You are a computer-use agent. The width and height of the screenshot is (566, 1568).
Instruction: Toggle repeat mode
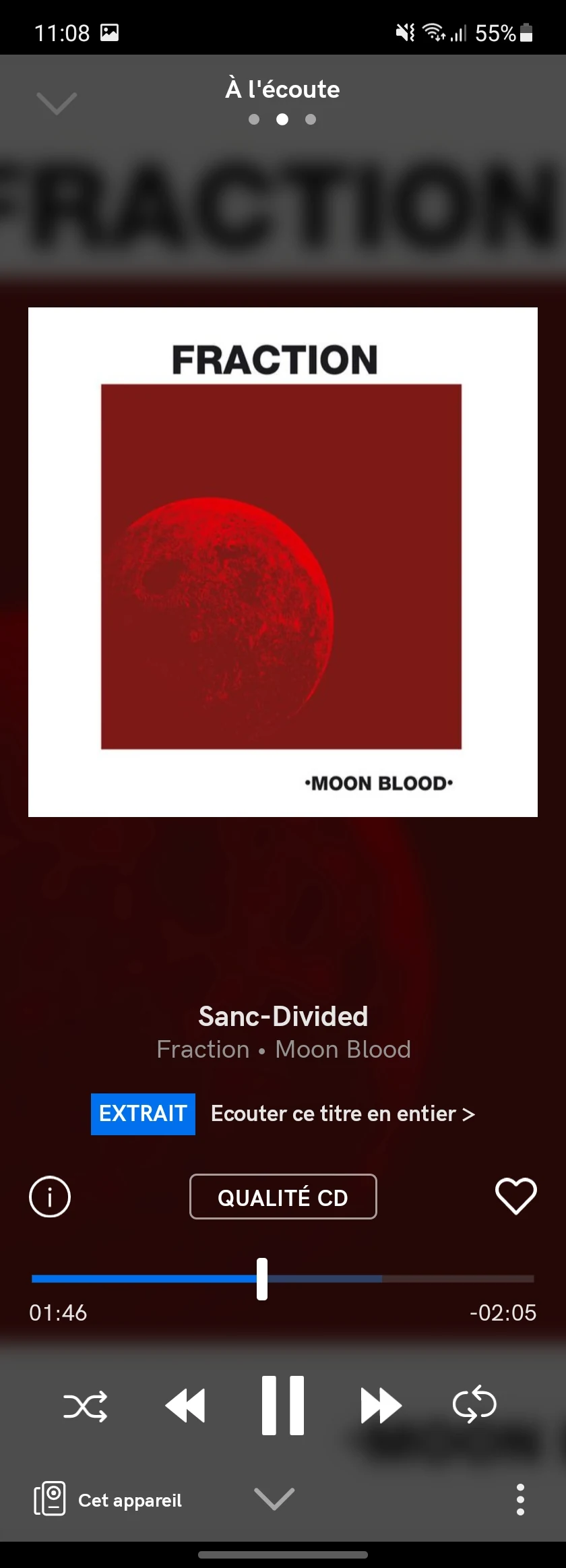click(474, 1405)
